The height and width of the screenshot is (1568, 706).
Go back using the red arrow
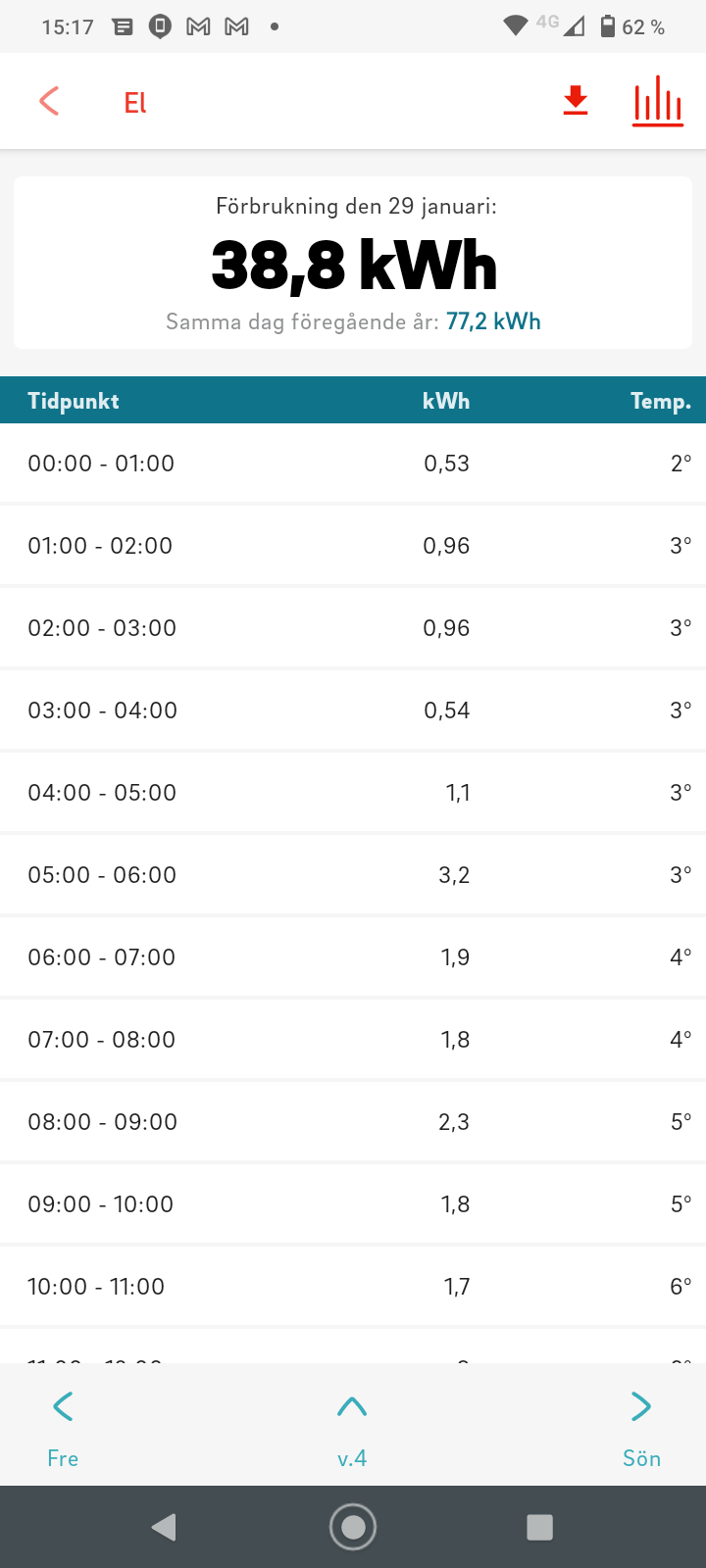(x=49, y=101)
